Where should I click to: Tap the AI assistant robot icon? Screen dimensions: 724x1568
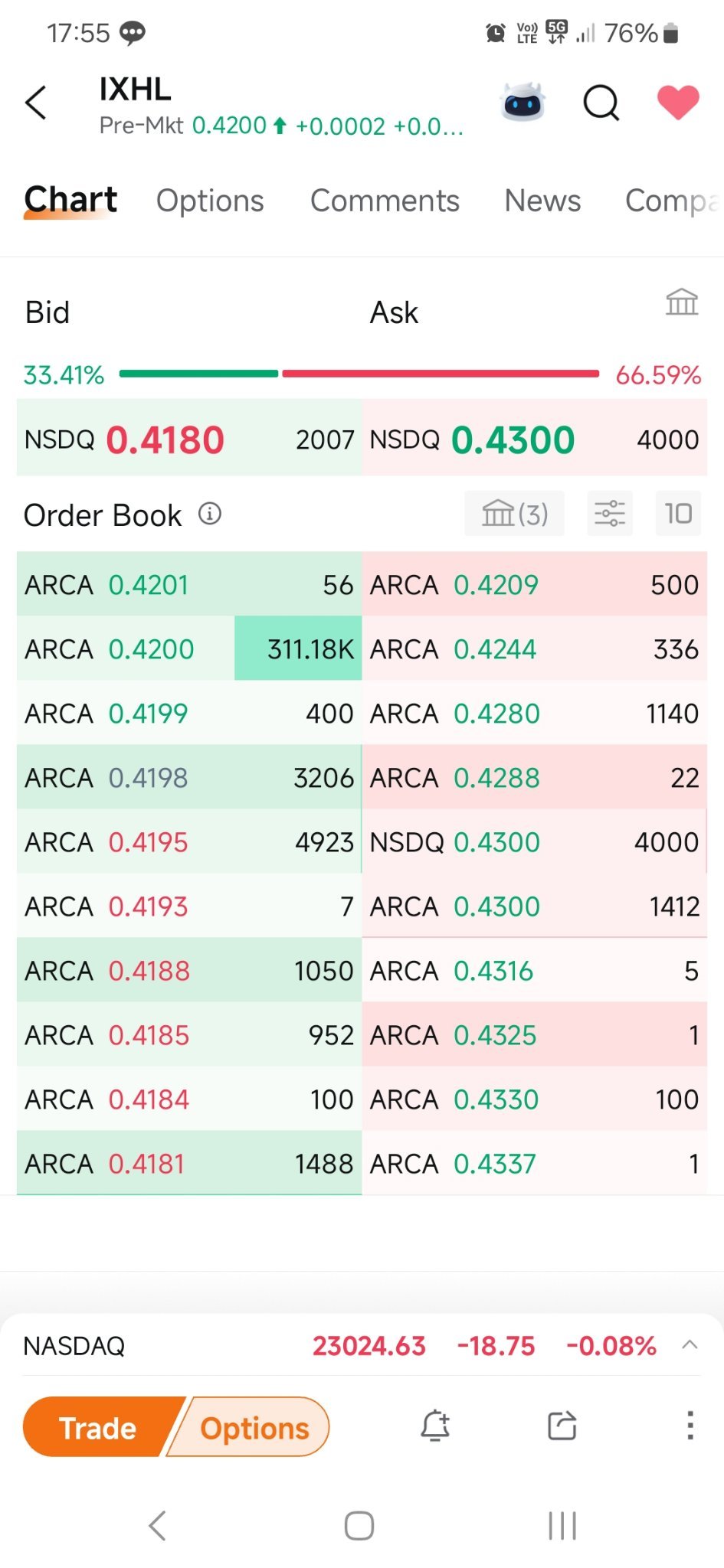(x=523, y=103)
